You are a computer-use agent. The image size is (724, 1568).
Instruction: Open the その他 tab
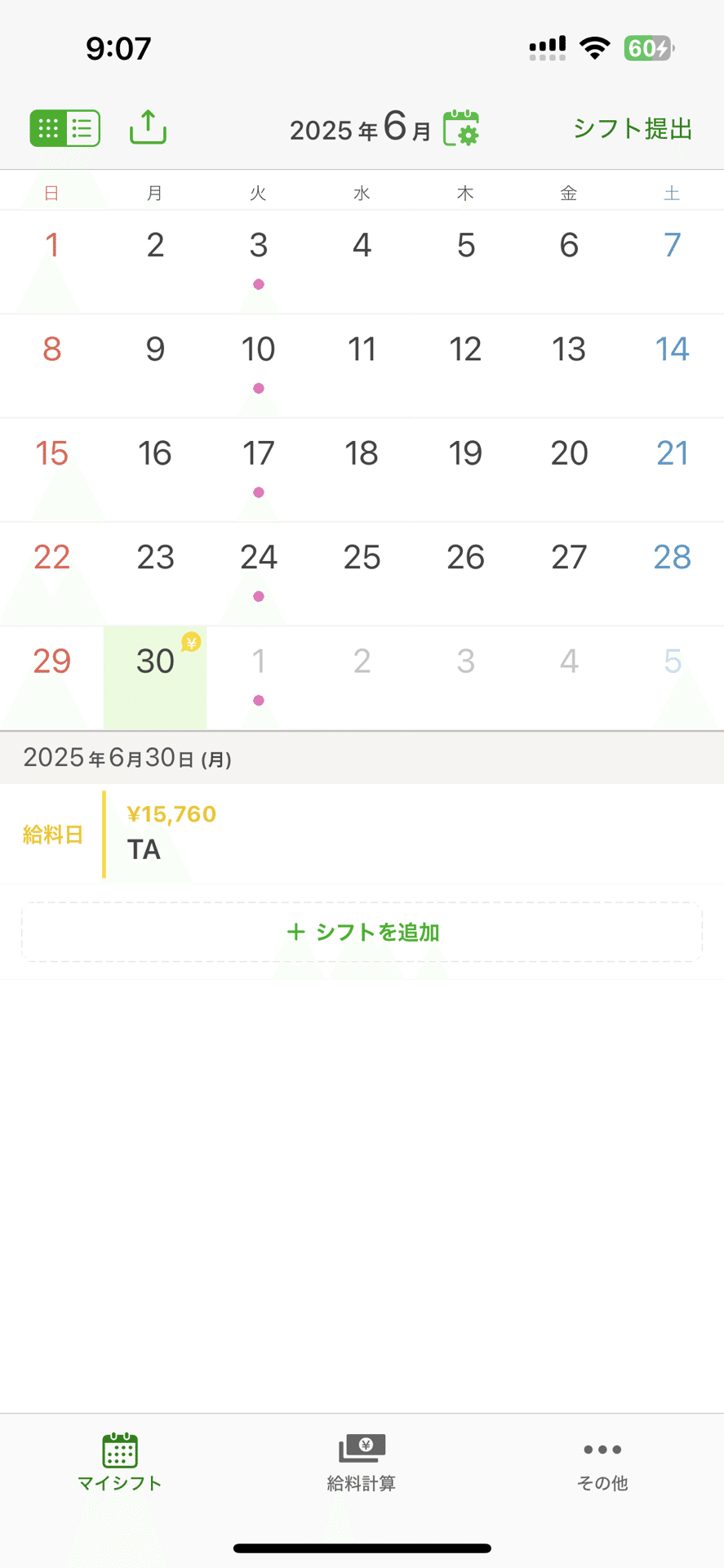coord(602,1462)
